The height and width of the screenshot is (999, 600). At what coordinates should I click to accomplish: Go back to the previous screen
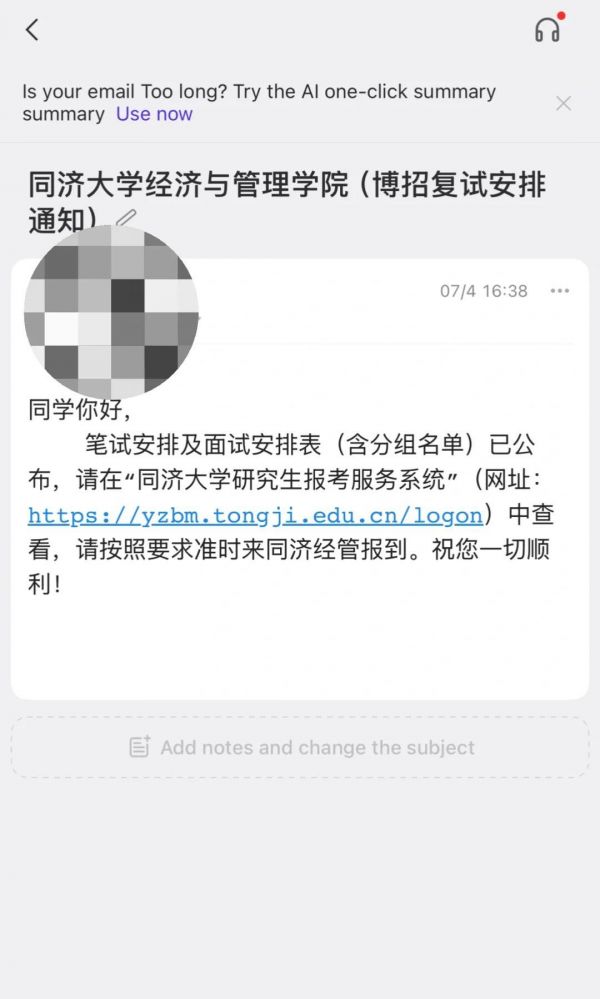pos(32,30)
